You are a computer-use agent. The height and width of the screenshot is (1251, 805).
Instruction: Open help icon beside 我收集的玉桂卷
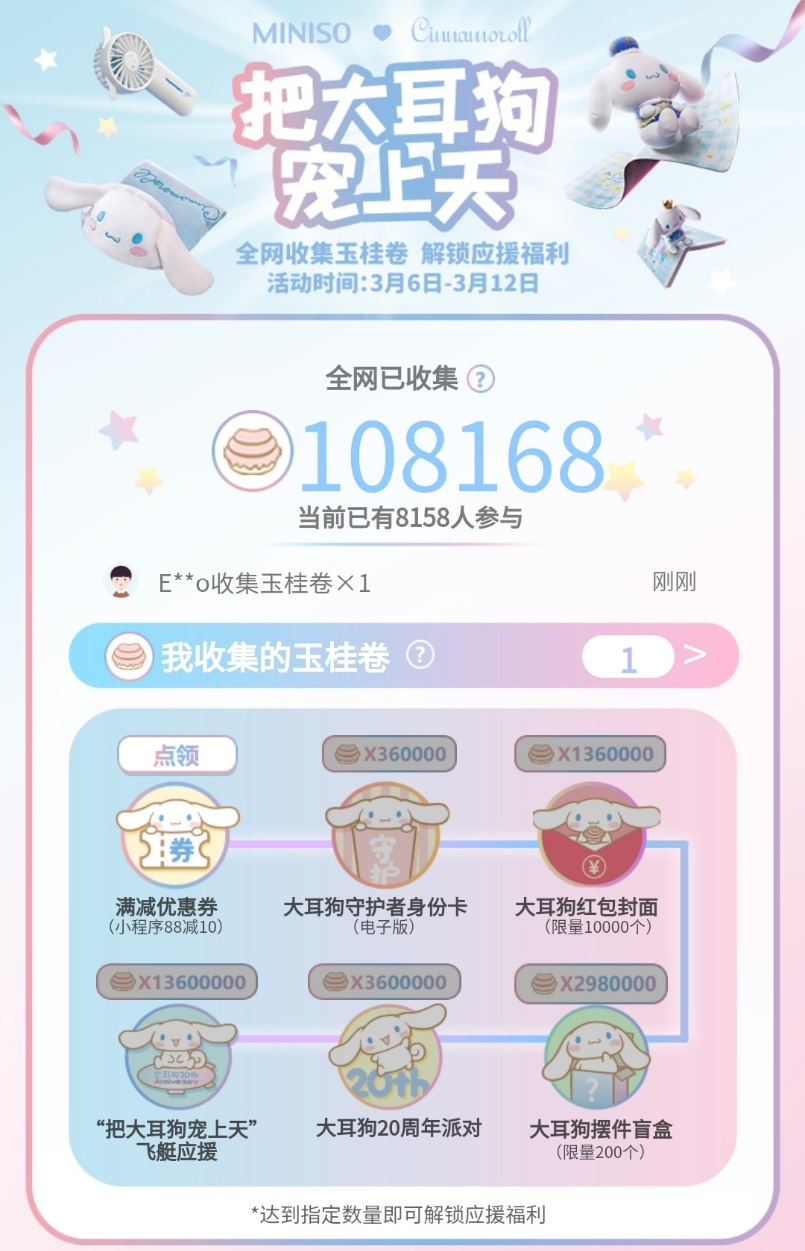(x=421, y=656)
